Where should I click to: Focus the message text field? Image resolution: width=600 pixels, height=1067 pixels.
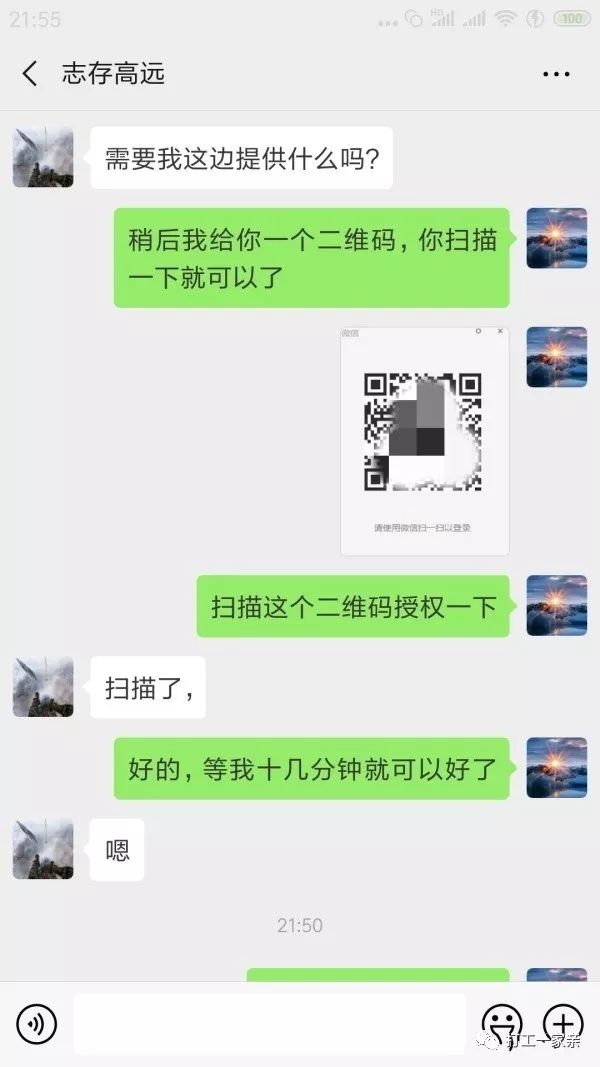pyautogui.click(x=270, y=1023)
